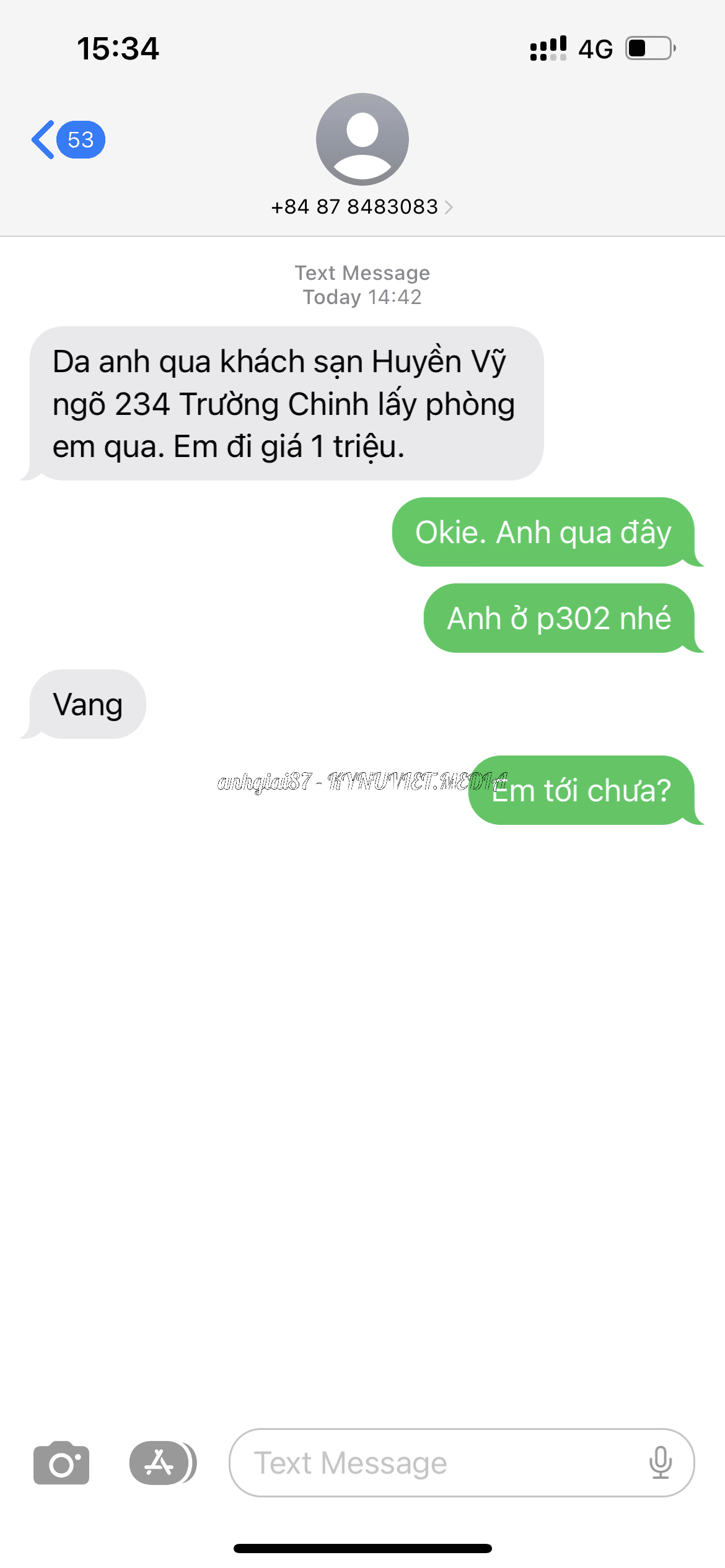Image resolution: width=725 pixels, height=1568 pixels.
Task: Tap the 15:34 clock in status bar
Action: pos(118,48)
